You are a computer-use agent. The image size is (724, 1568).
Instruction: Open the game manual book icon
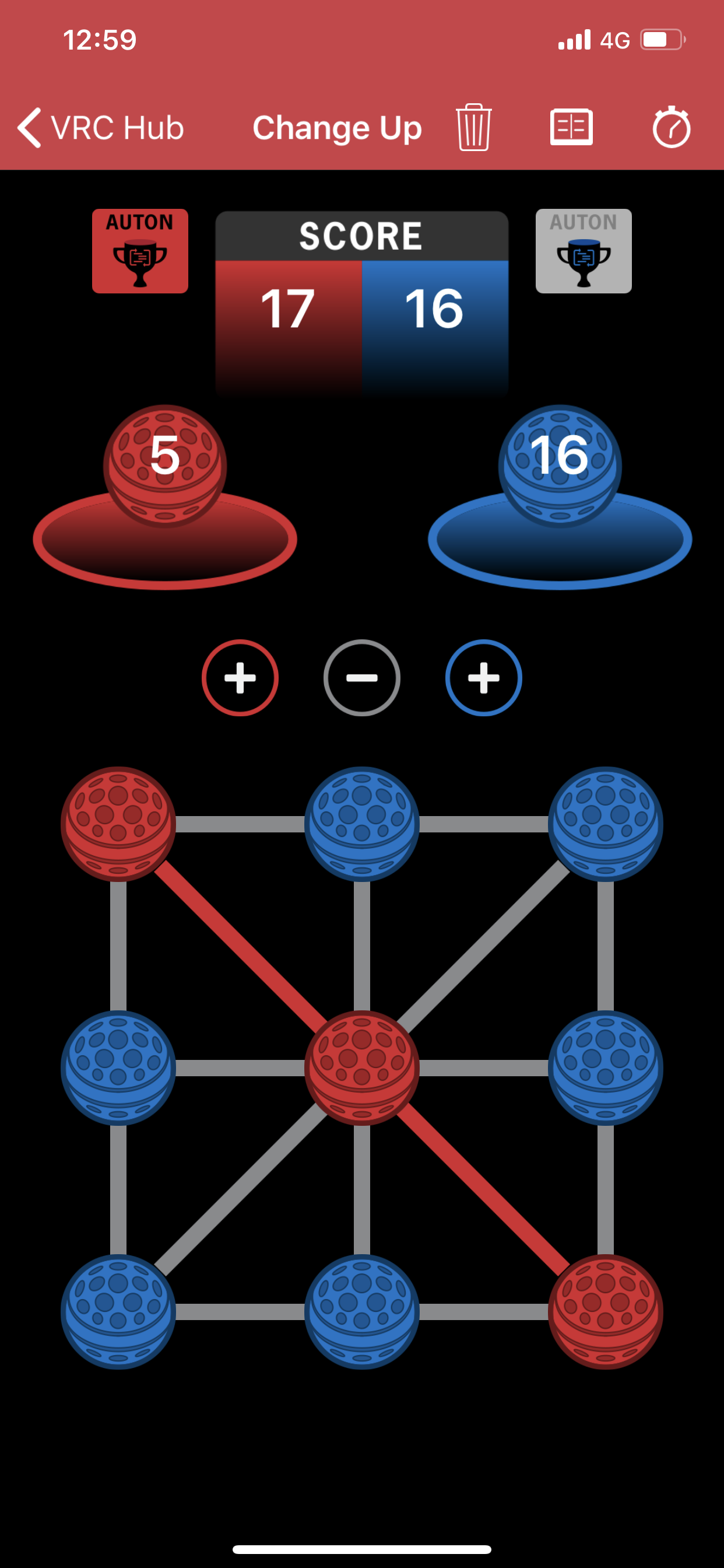(571, 127)
